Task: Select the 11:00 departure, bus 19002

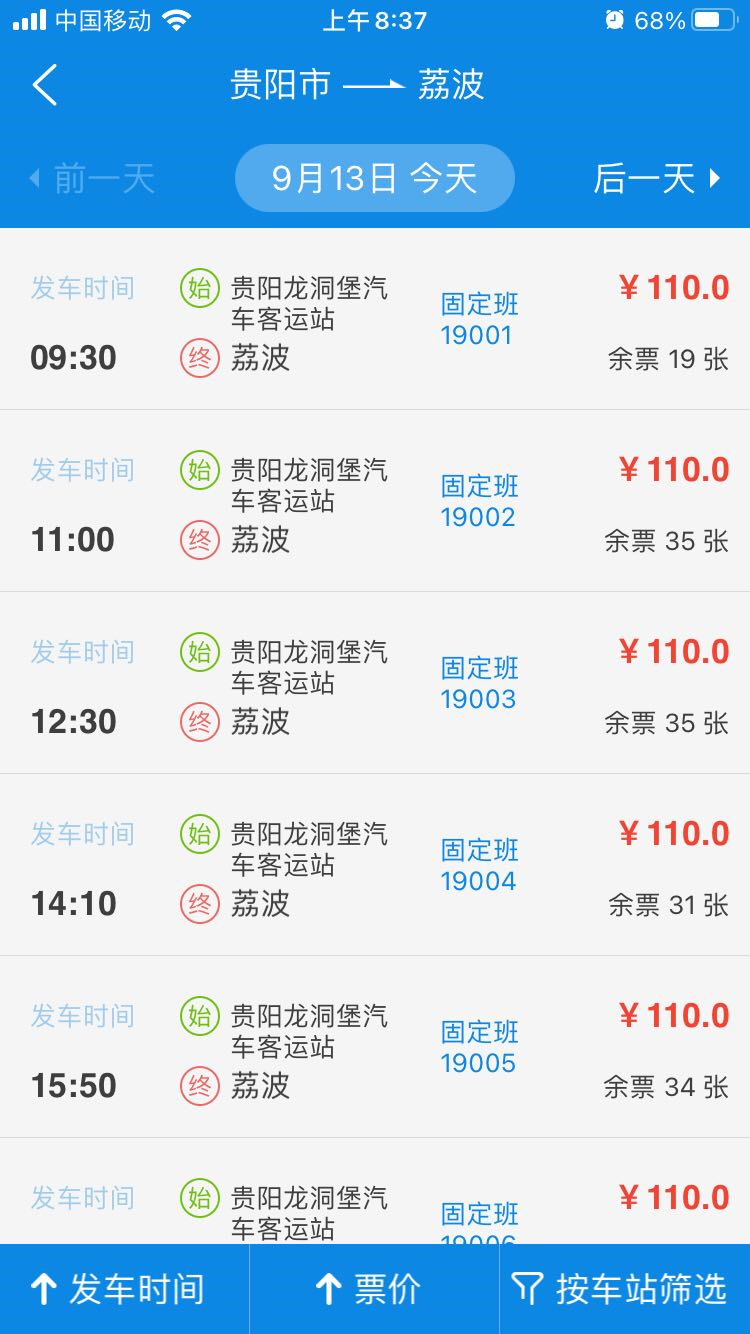Action: (375, 502)
